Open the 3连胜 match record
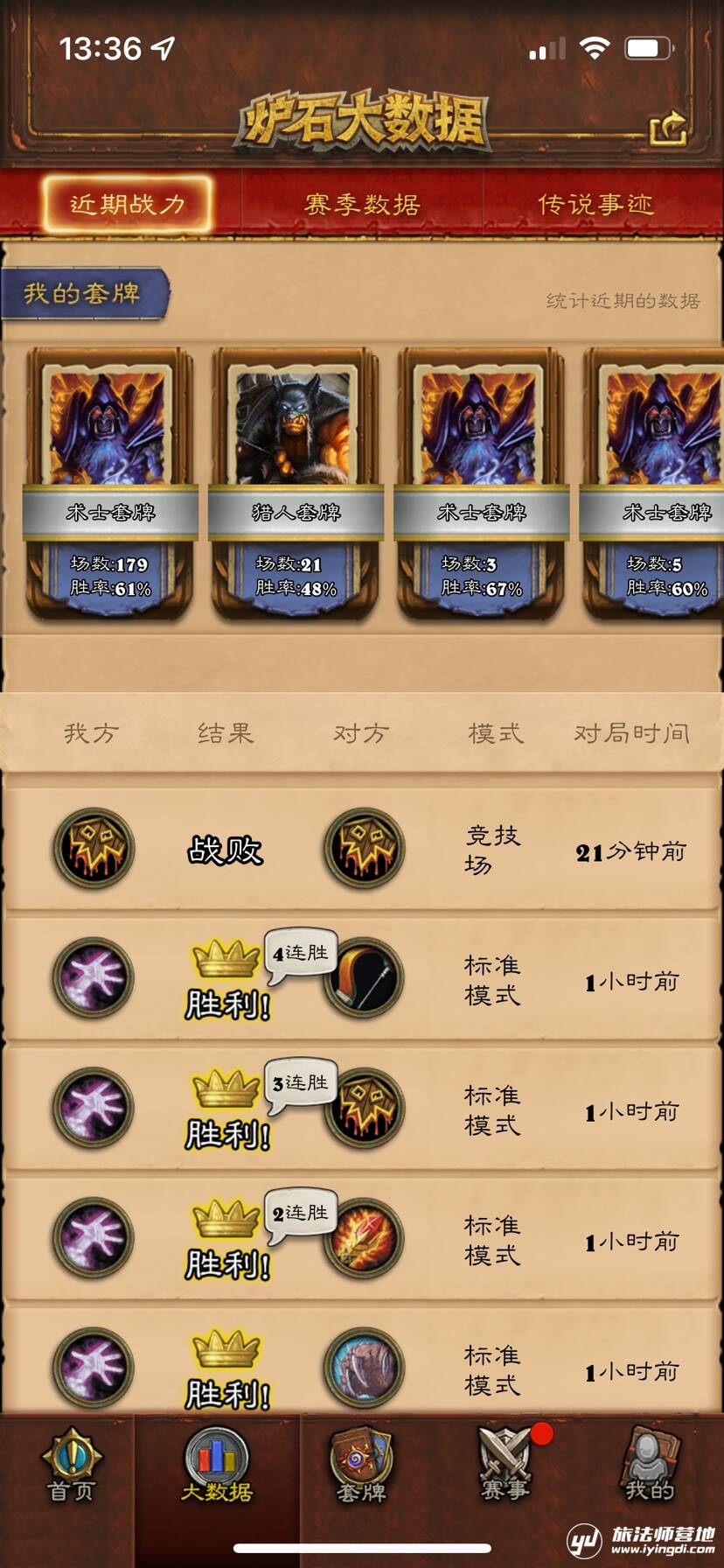The height and width of the screenshot is (1568, 724). [362, 1109]
